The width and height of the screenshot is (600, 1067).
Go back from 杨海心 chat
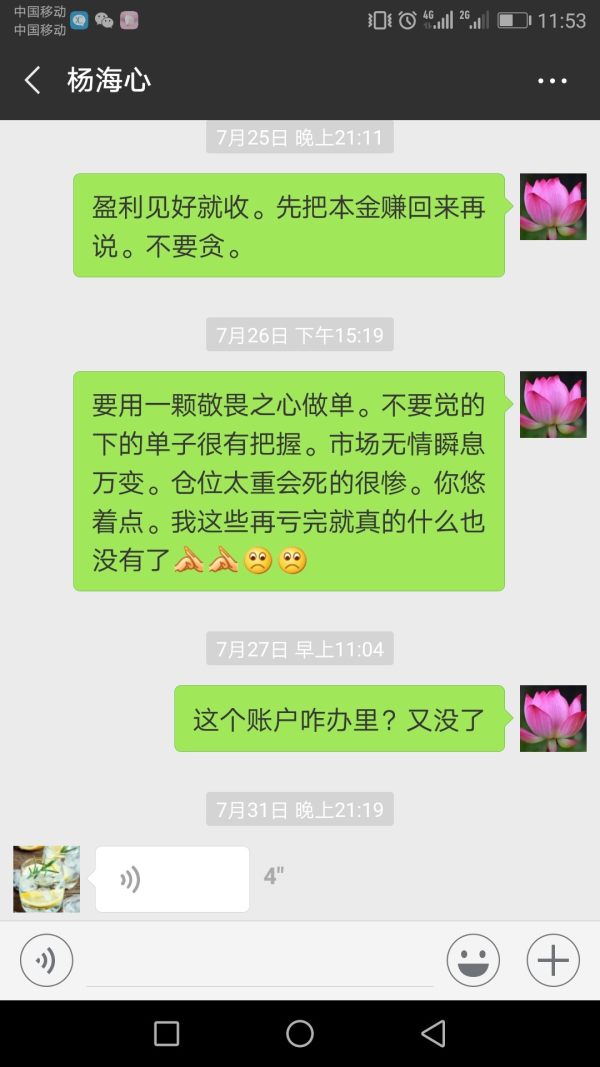33,80
